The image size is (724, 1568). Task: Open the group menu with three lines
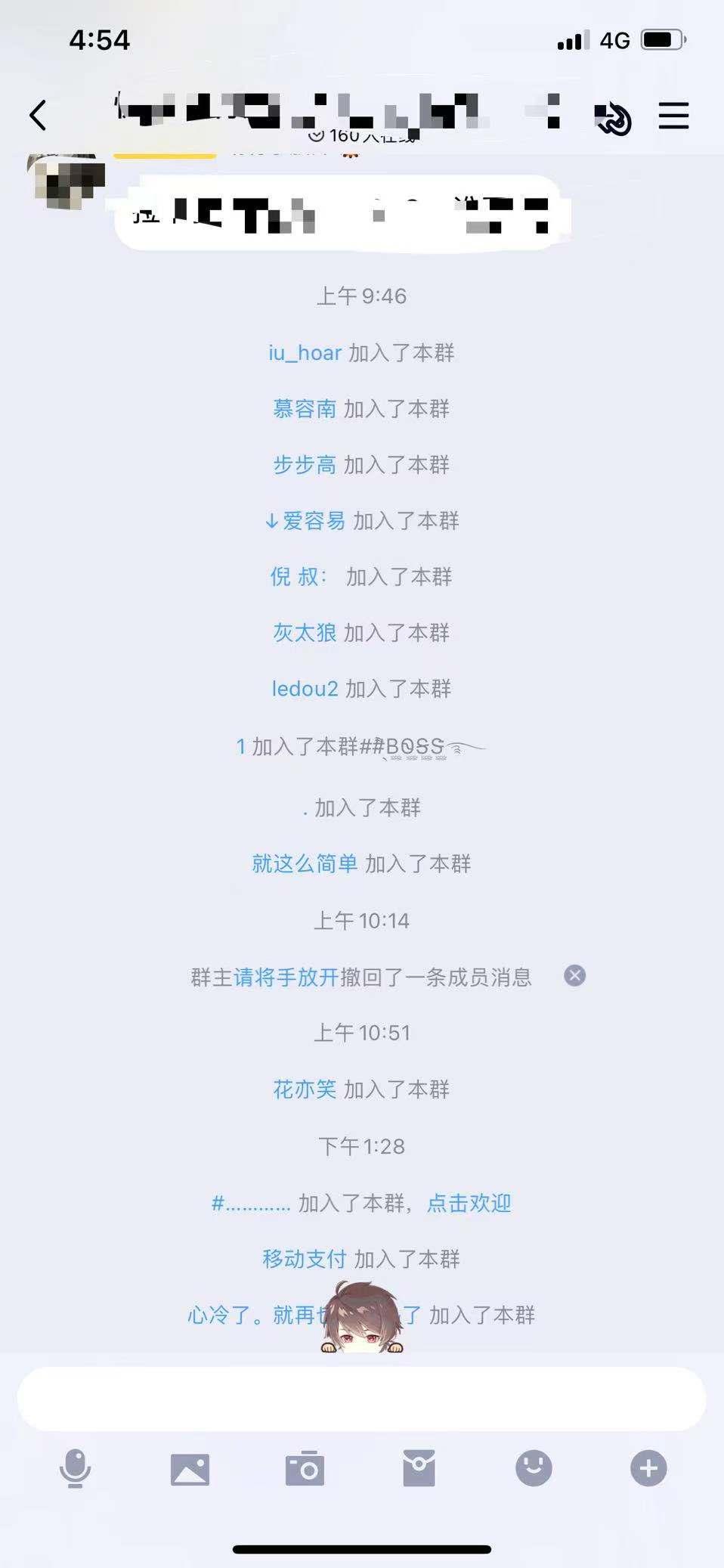(x=673, y=116)
